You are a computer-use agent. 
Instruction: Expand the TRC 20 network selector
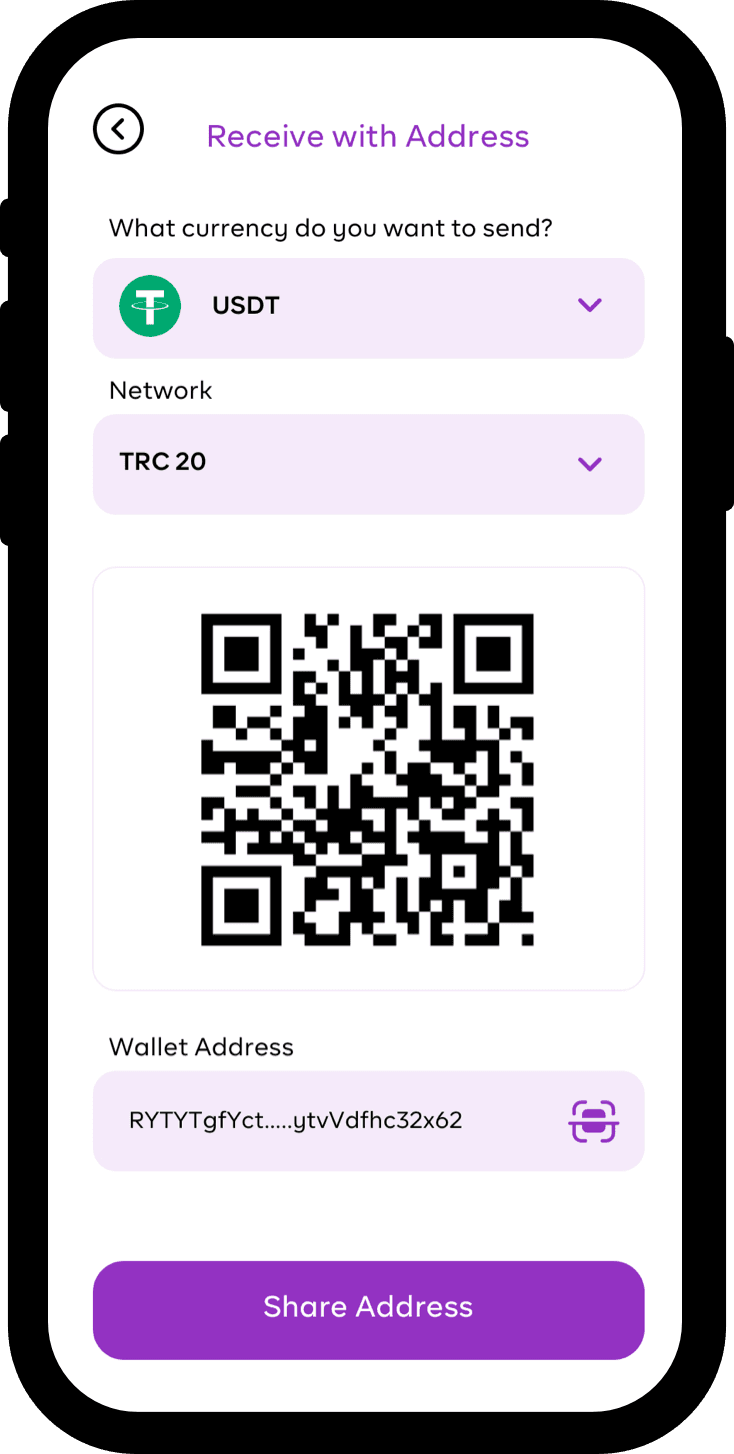click(x=589, y=464)
